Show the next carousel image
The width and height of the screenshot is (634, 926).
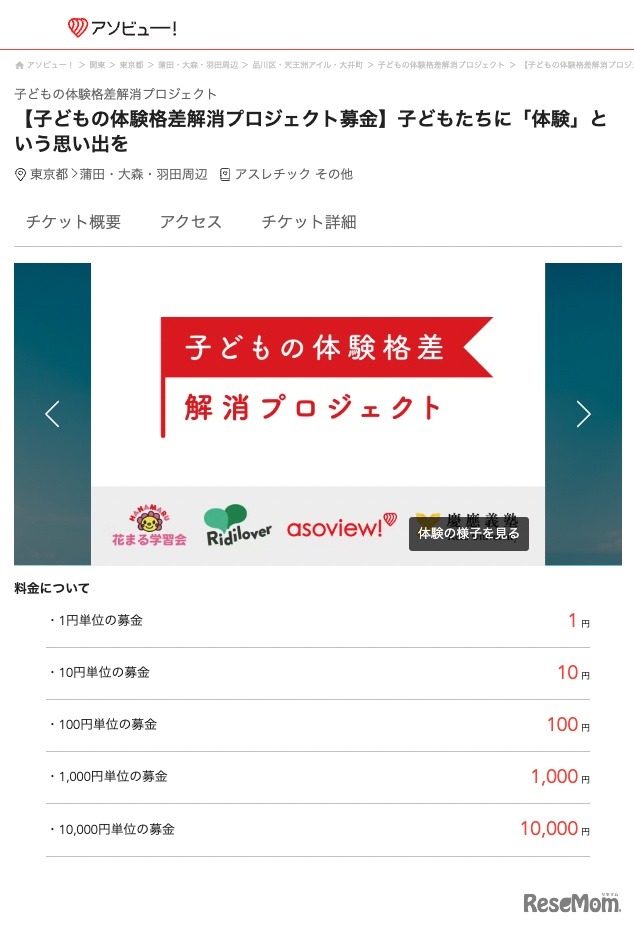pos(583,414)
